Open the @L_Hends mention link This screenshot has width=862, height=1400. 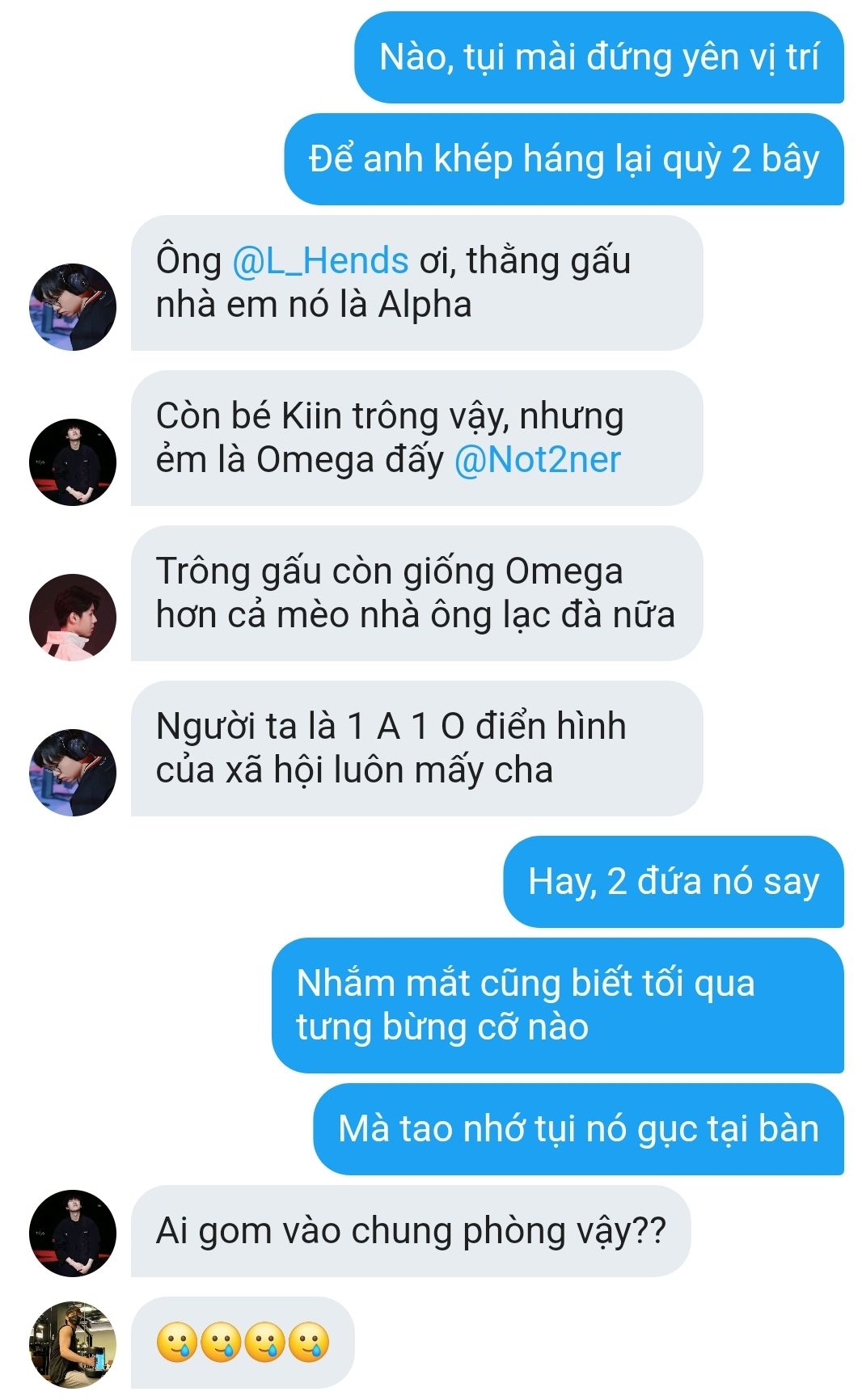click(320, 261)
